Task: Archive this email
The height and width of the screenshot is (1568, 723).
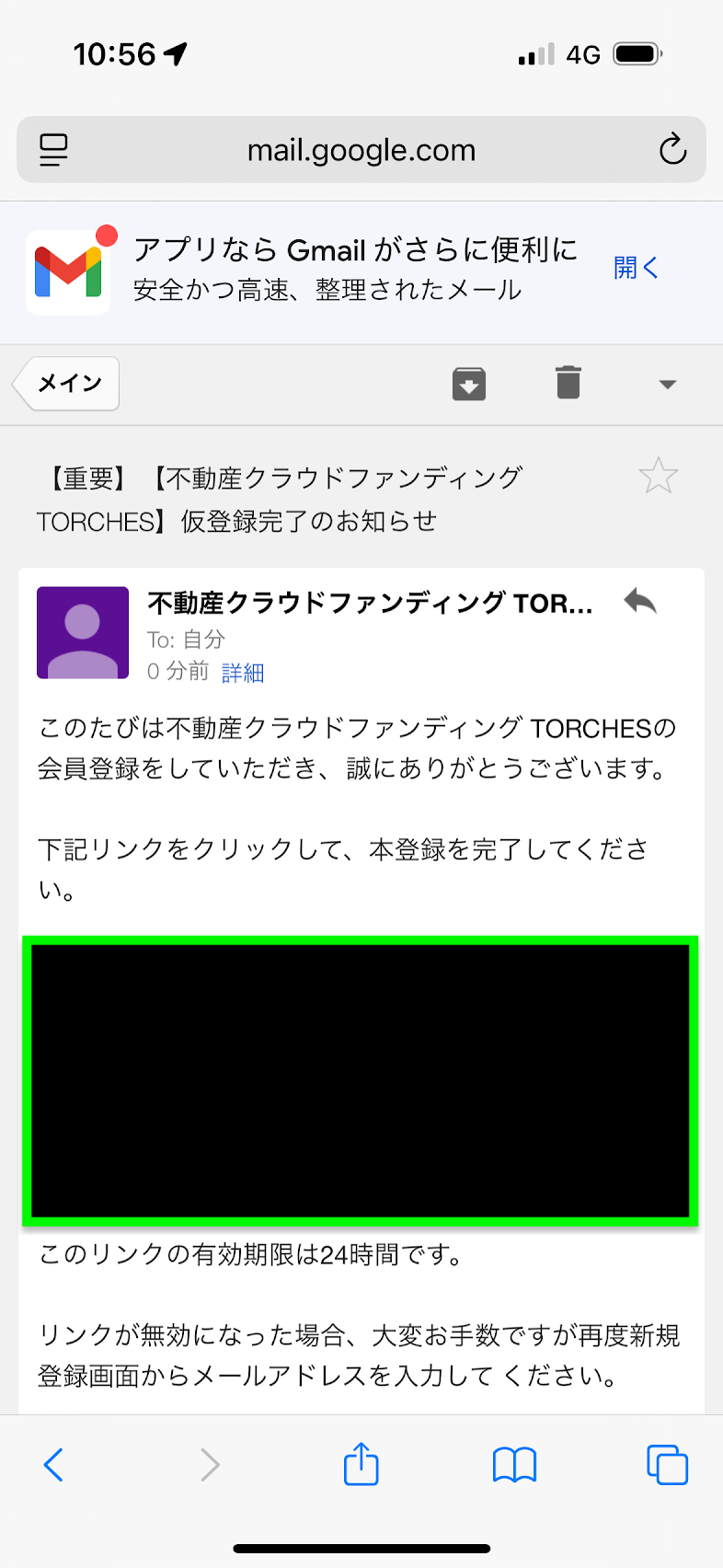Action: point(469,383)
